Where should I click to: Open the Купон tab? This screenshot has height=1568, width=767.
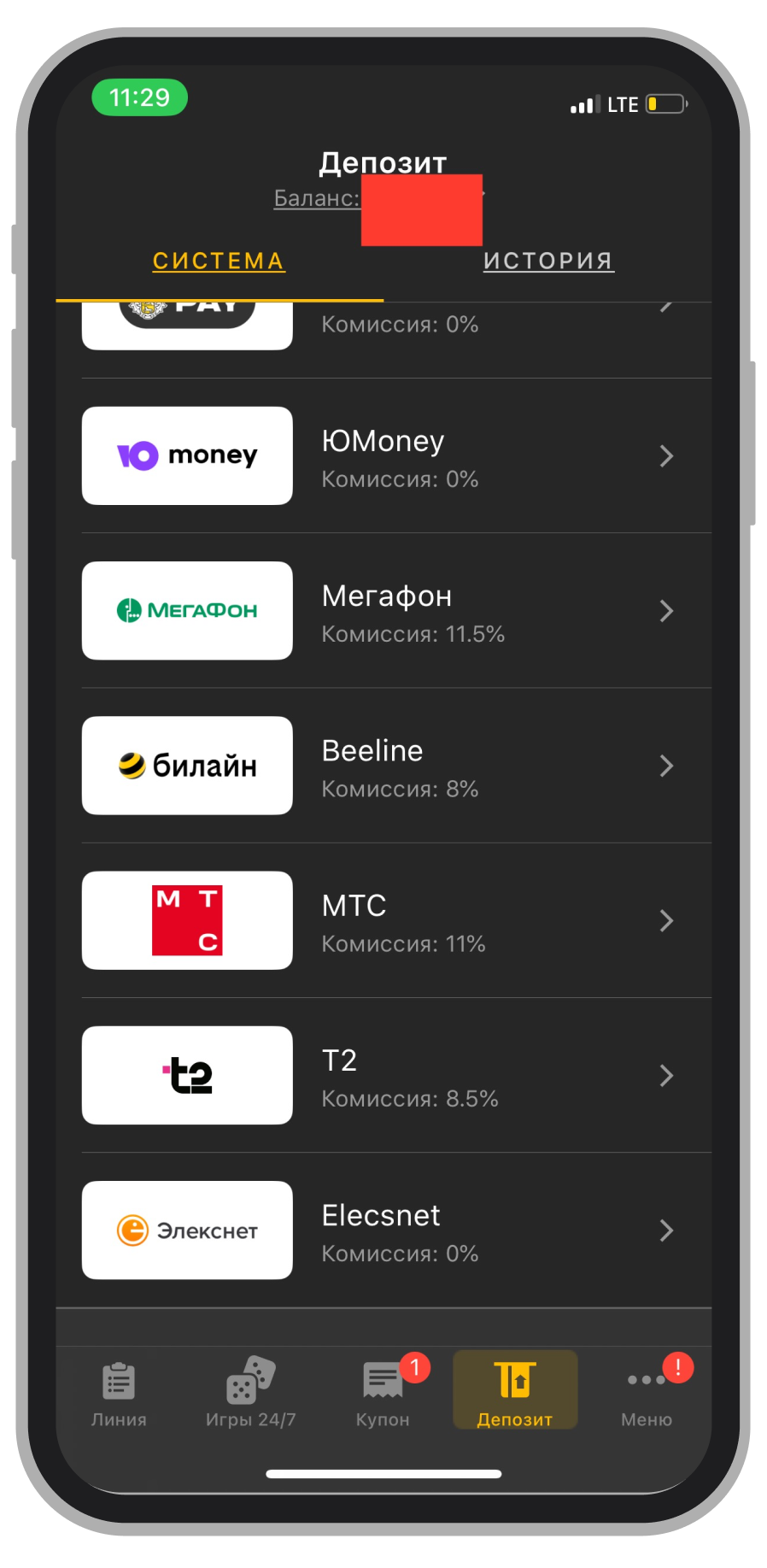(x=383, y=1392)
